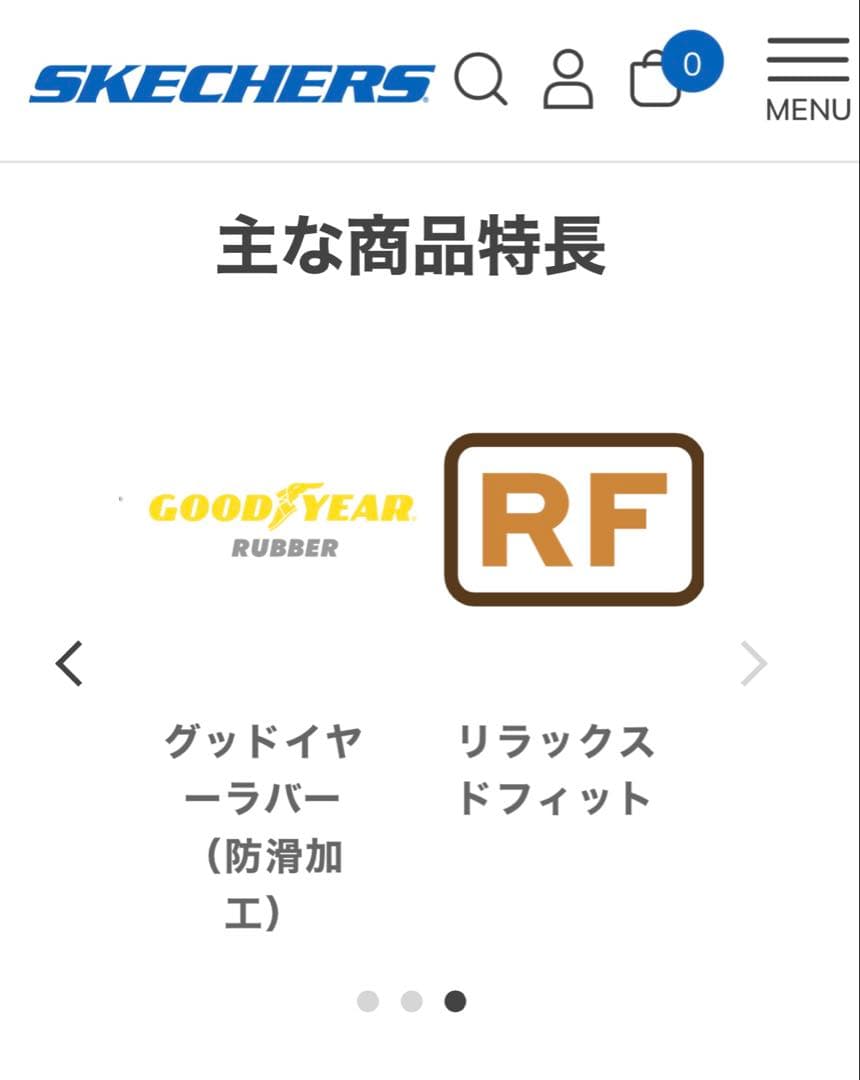Click the left carousel chevron arrow
The height and width of the screenshot is (1080, 860).
68,663
